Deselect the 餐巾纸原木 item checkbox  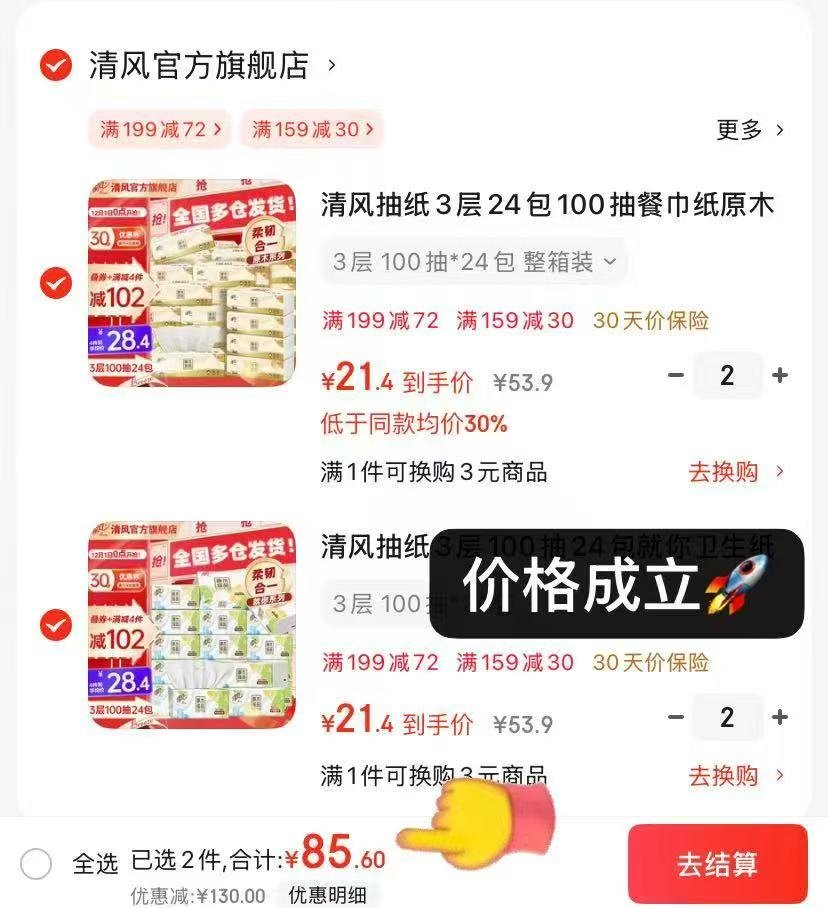55,283
